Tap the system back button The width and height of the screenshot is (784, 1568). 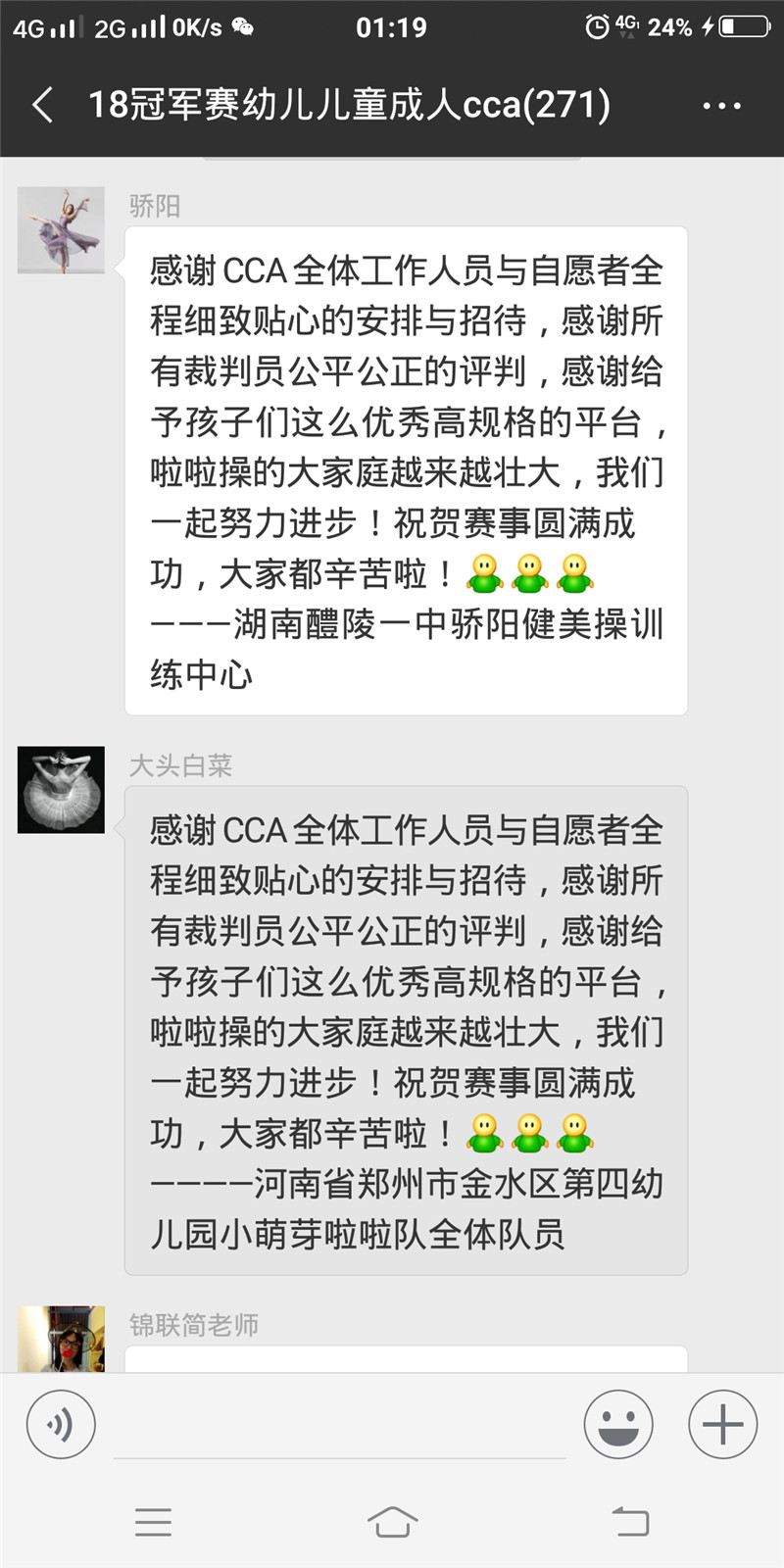(630, 1522)
